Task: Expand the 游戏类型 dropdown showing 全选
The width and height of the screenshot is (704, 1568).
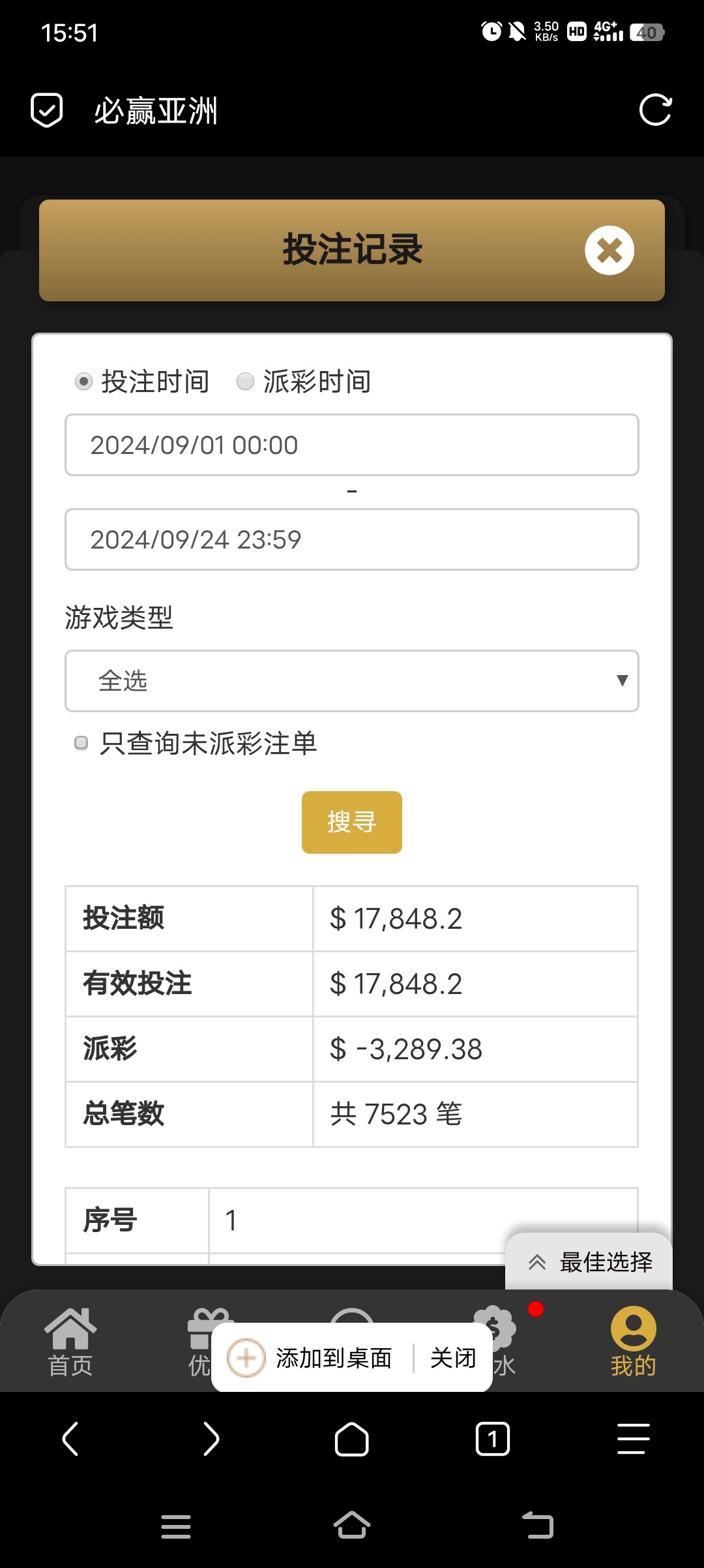Action: [352, 681]
